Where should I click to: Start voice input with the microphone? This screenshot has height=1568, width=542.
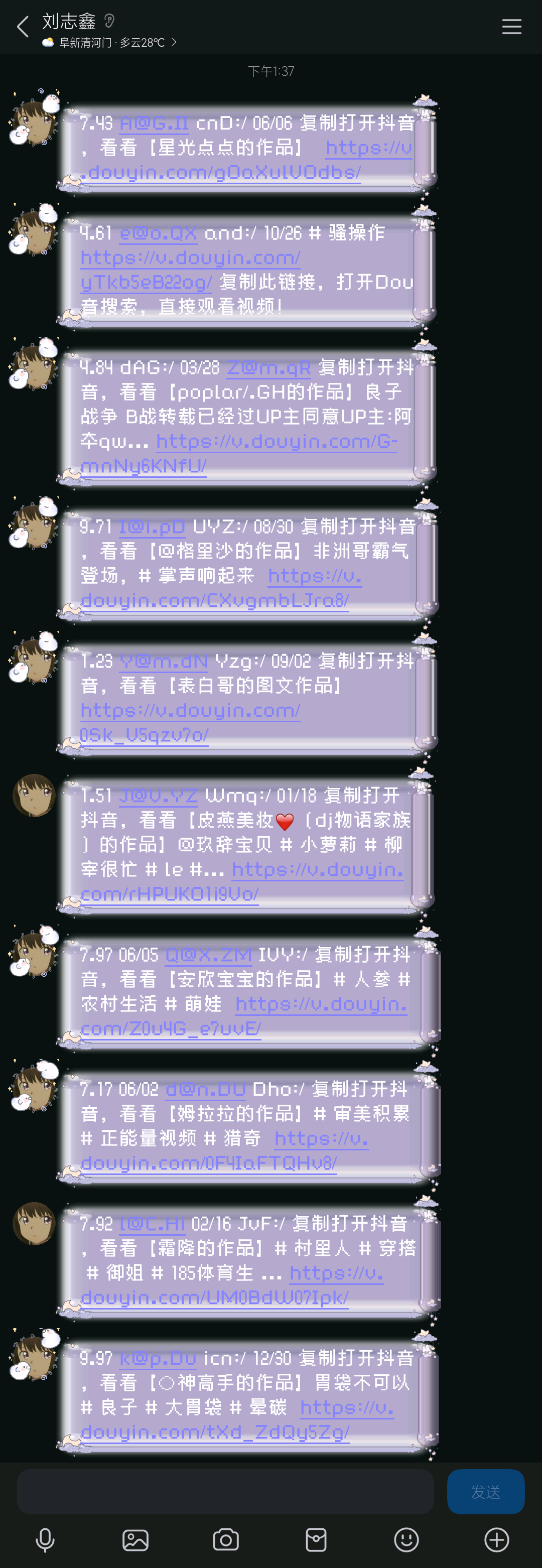point(45,1540)
